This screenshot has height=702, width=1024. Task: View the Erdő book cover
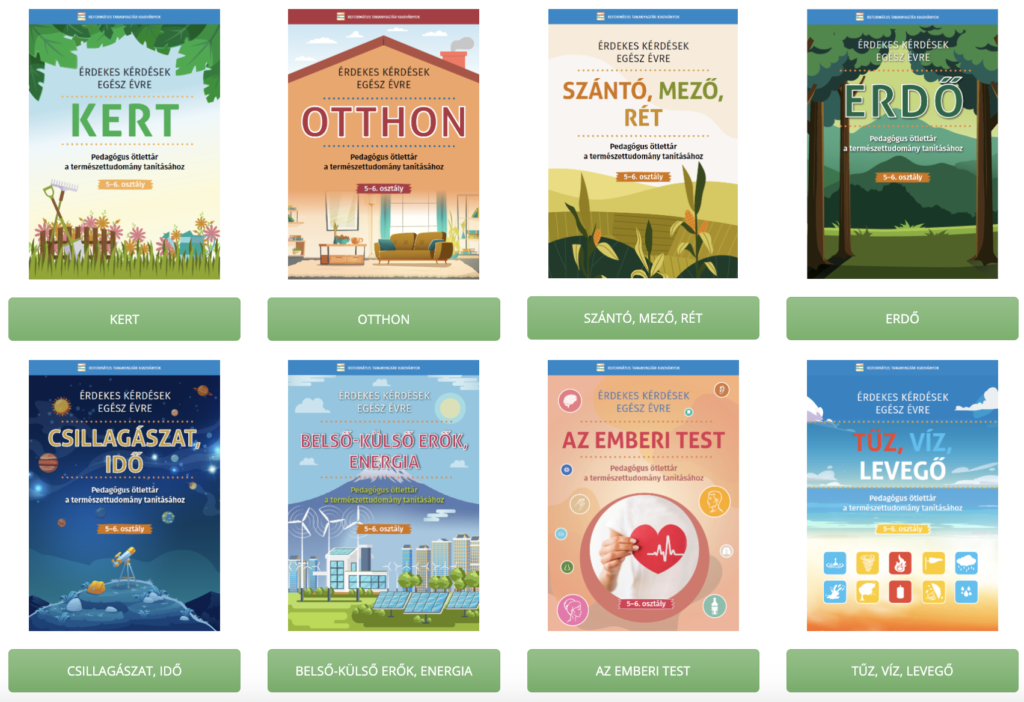tap(902, 144)
